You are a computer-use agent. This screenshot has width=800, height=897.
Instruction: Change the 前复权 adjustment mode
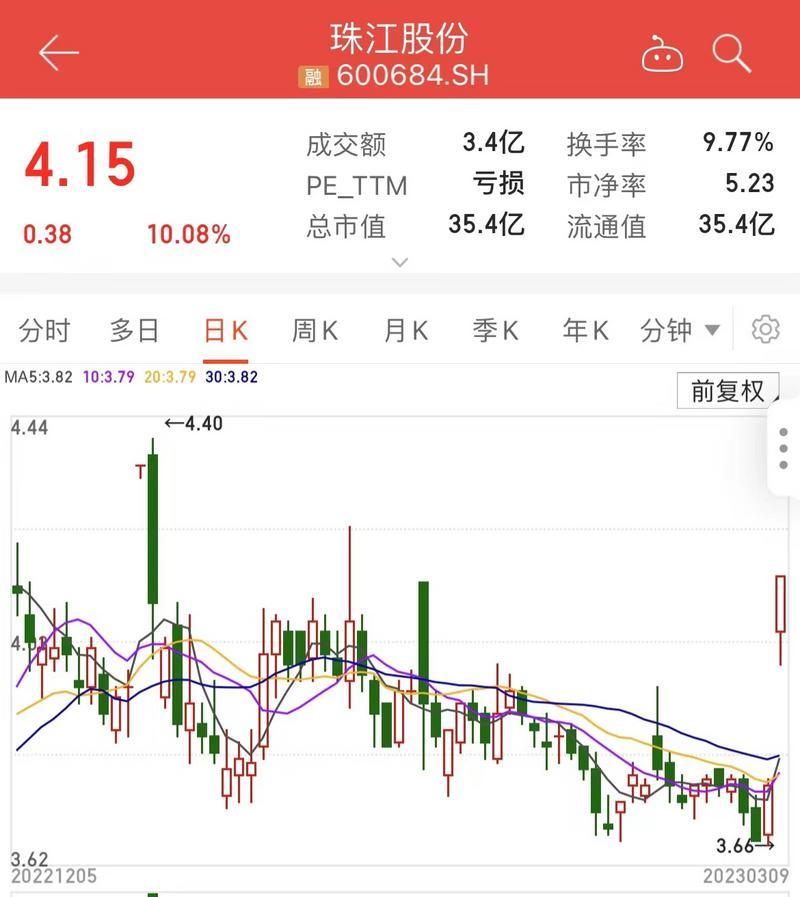click(x=727, y=391)
